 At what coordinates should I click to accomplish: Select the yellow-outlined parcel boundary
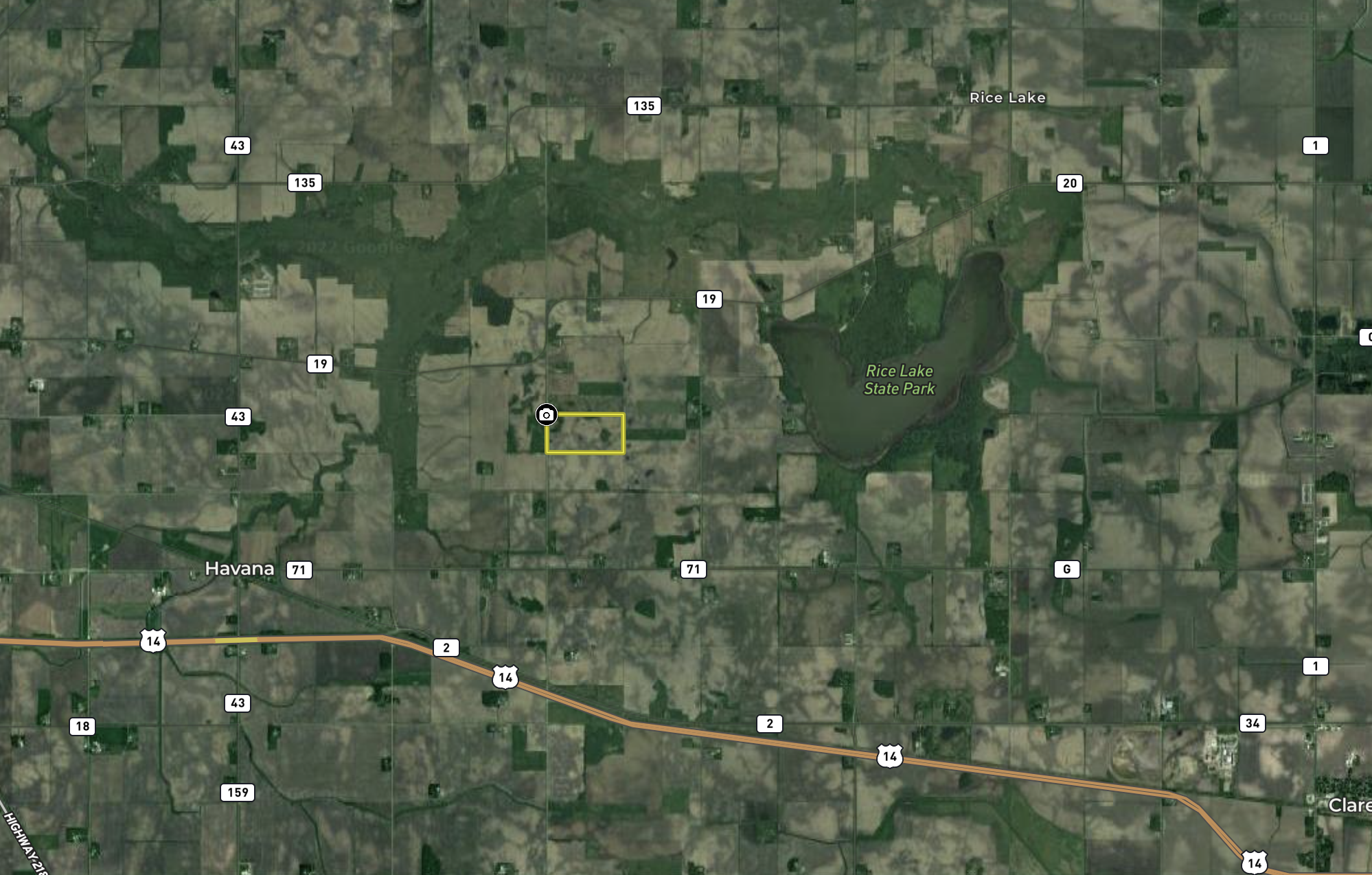tap(585, 433)
